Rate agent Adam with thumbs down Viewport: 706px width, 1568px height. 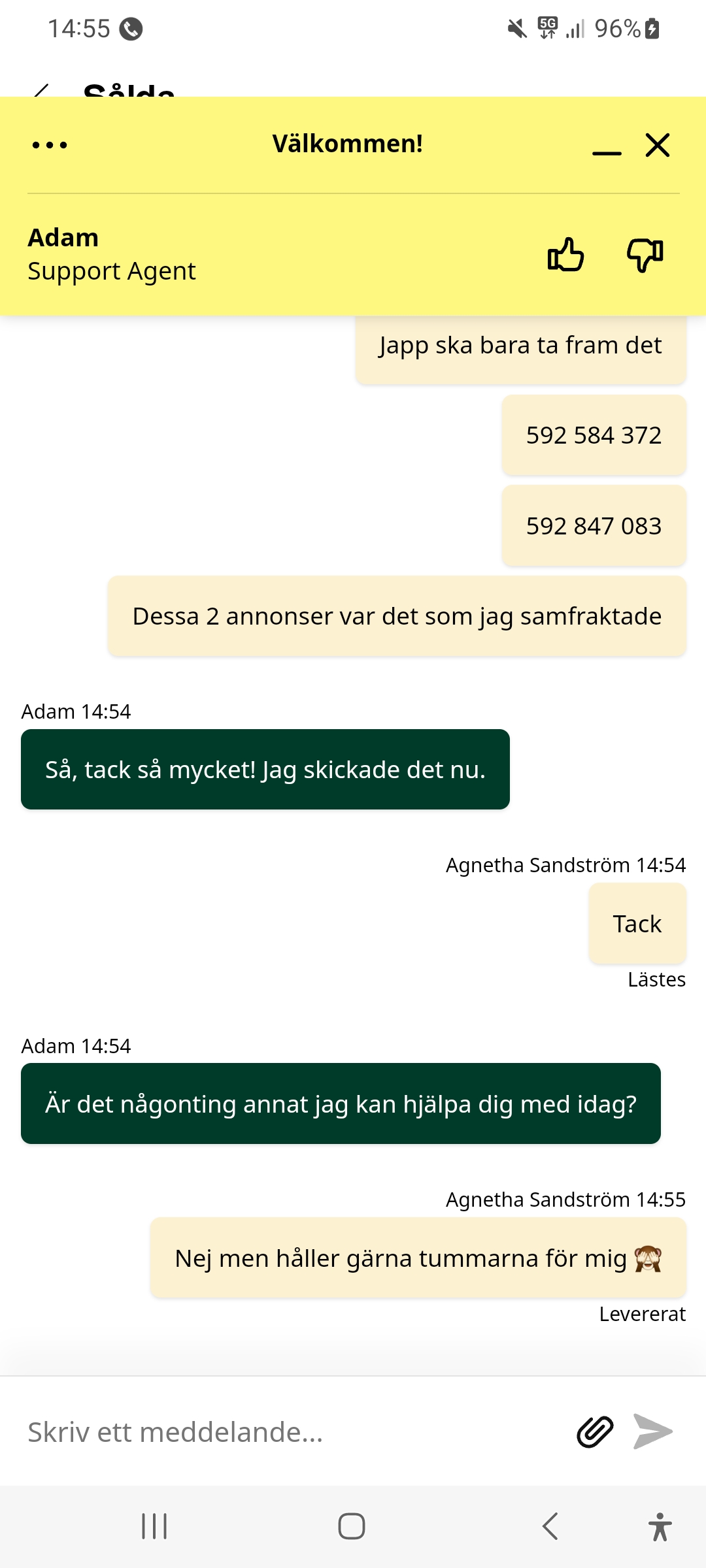(645, 254)
